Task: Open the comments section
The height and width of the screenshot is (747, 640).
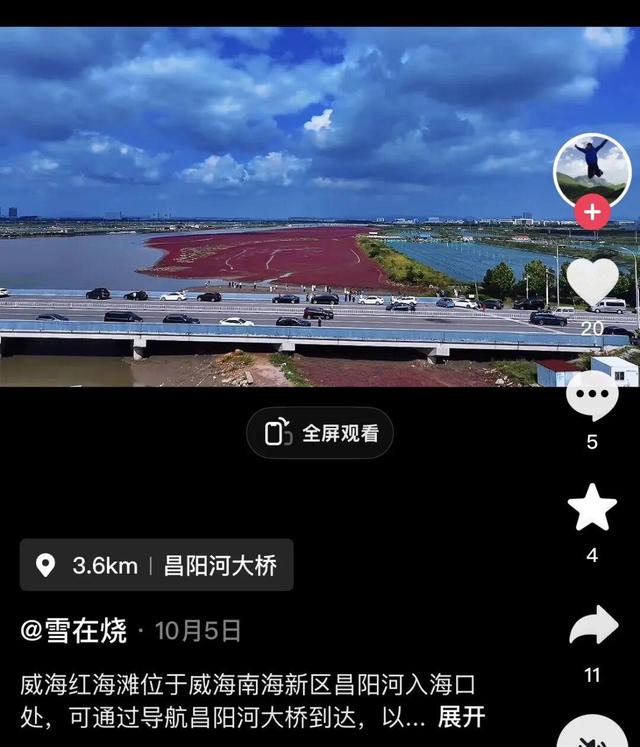Action: click(x=592, y=394)
